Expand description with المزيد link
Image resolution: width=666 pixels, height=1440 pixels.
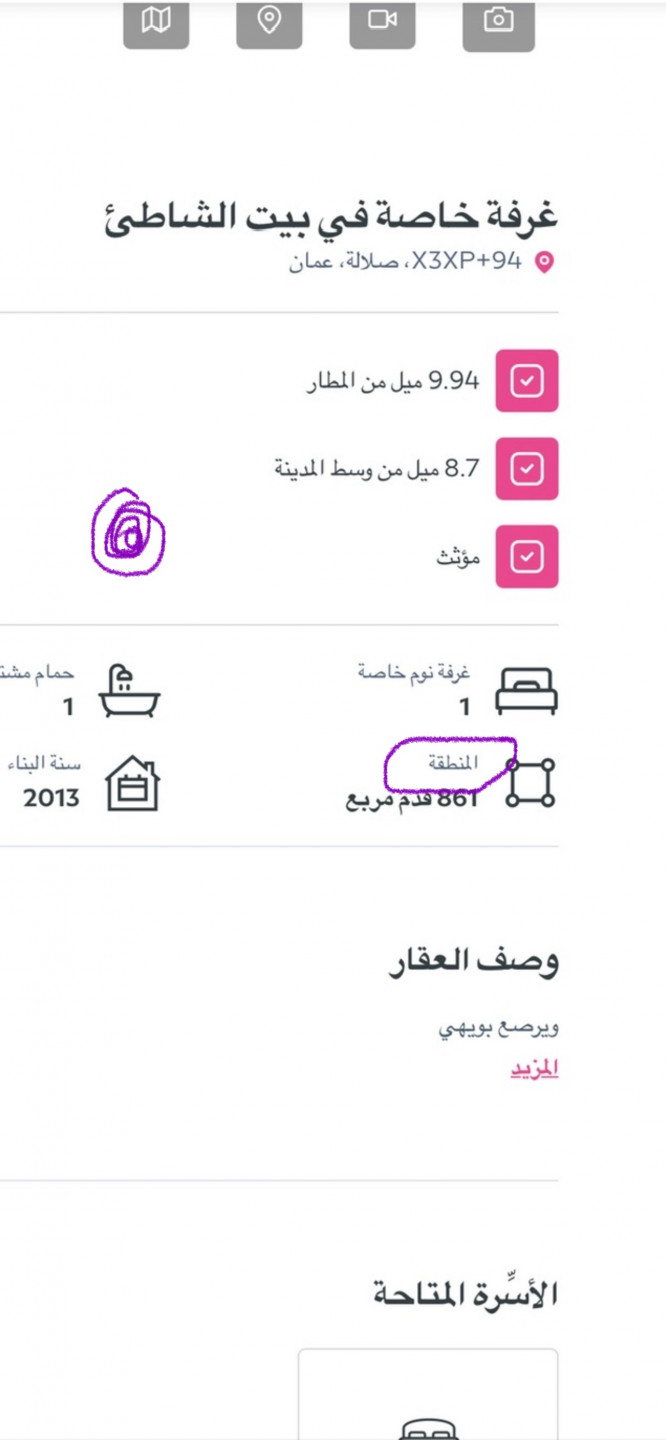(534, 1069)
